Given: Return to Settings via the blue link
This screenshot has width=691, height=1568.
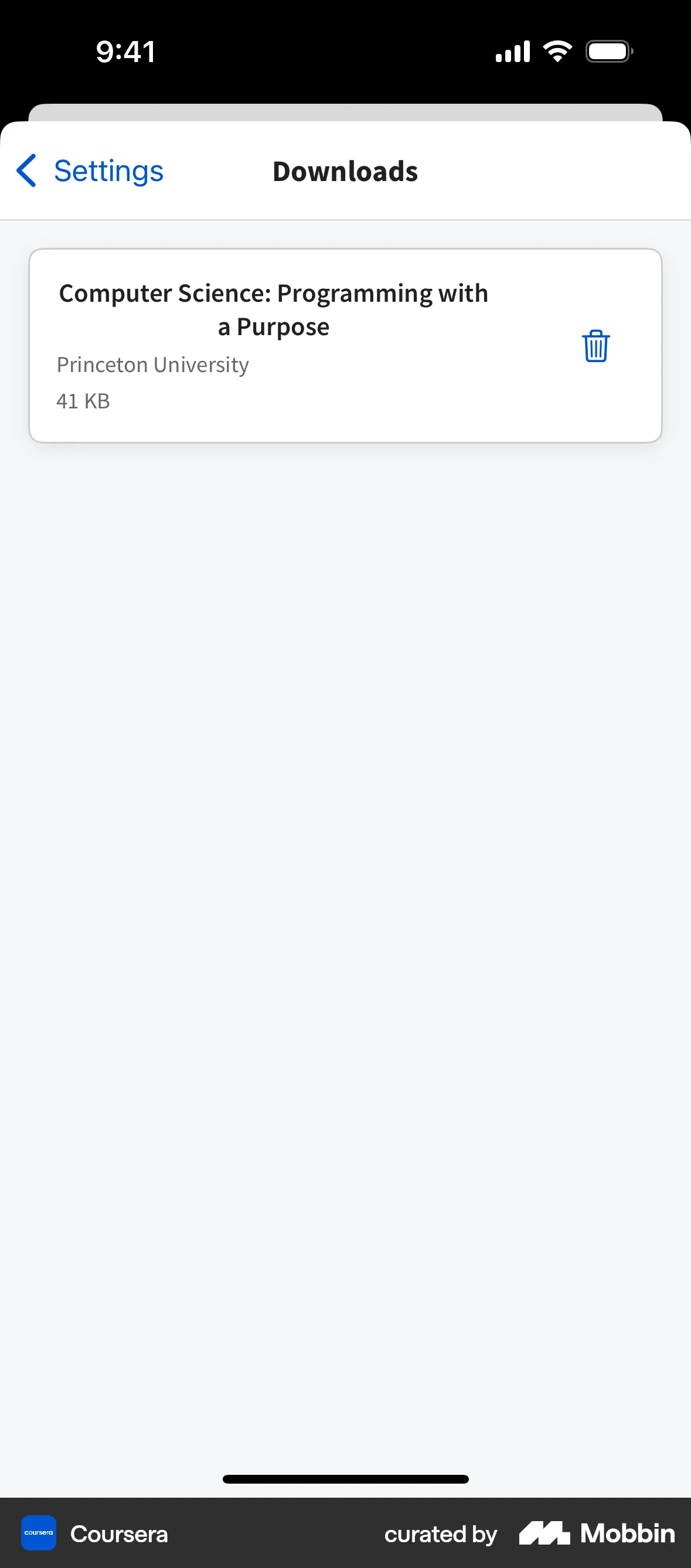Looking at the screenshot, I should (108, 171).
